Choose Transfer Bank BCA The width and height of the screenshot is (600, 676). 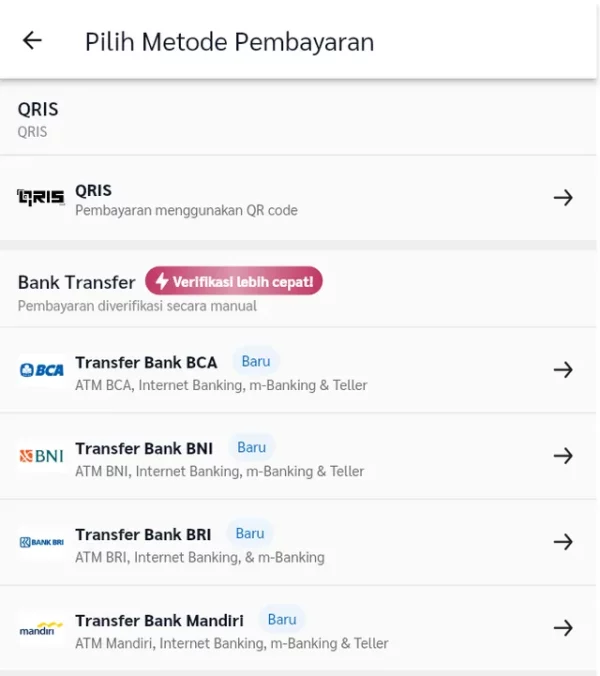click(x=298, y=370)
